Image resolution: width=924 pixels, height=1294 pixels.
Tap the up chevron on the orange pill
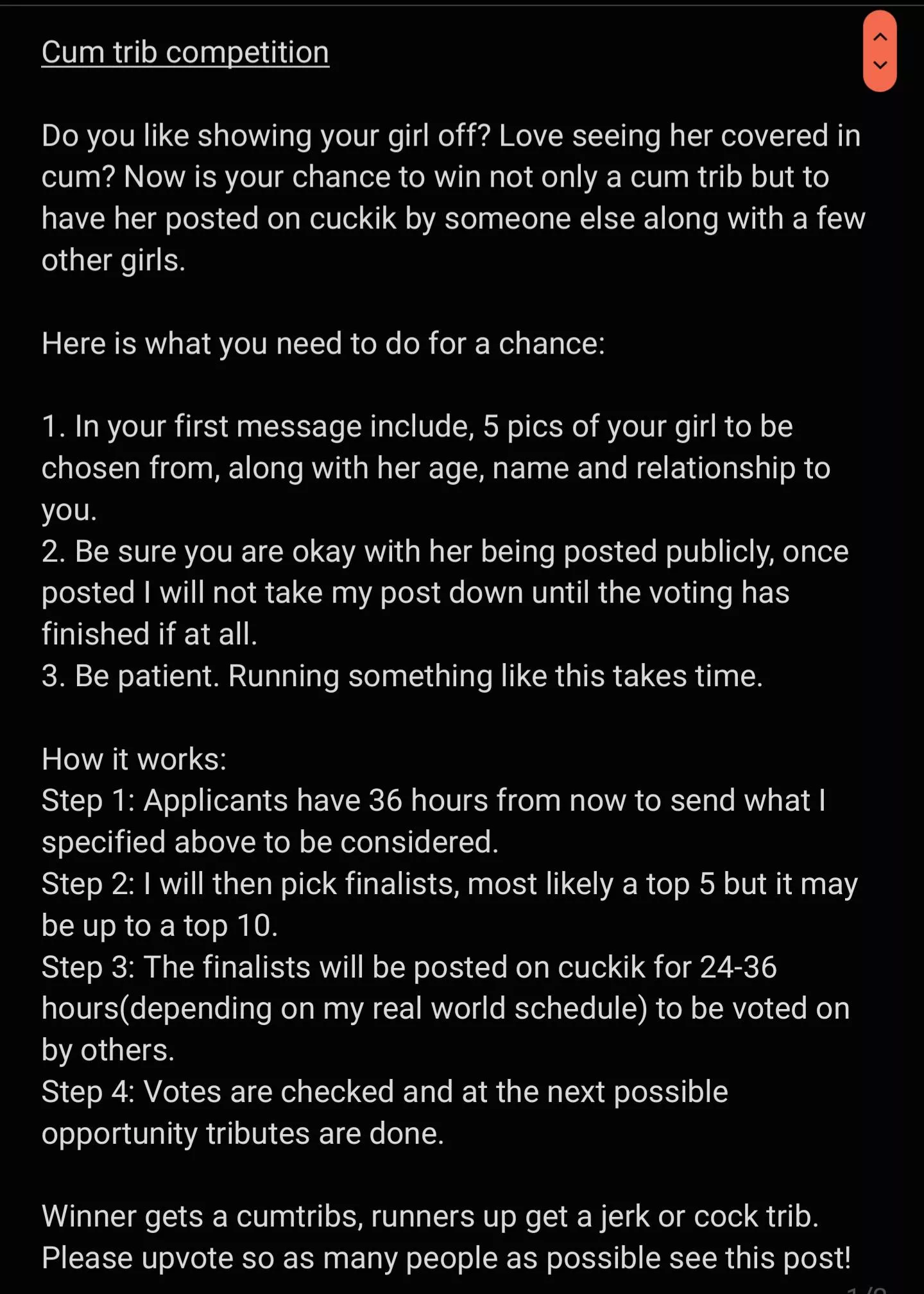[880, 37]
